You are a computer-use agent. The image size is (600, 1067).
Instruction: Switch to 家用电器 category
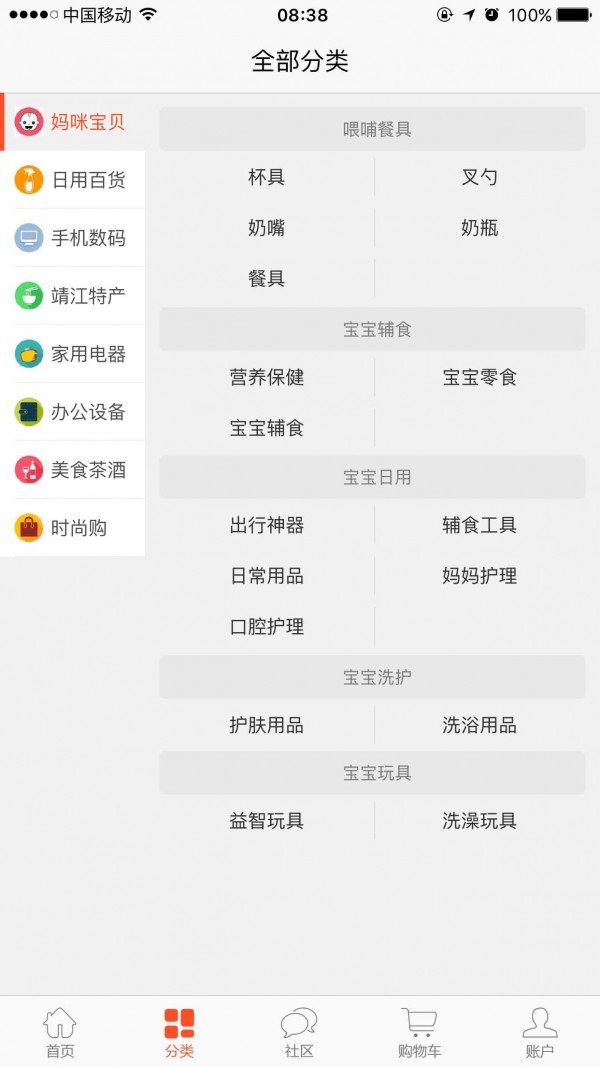(x=72, y=354)
